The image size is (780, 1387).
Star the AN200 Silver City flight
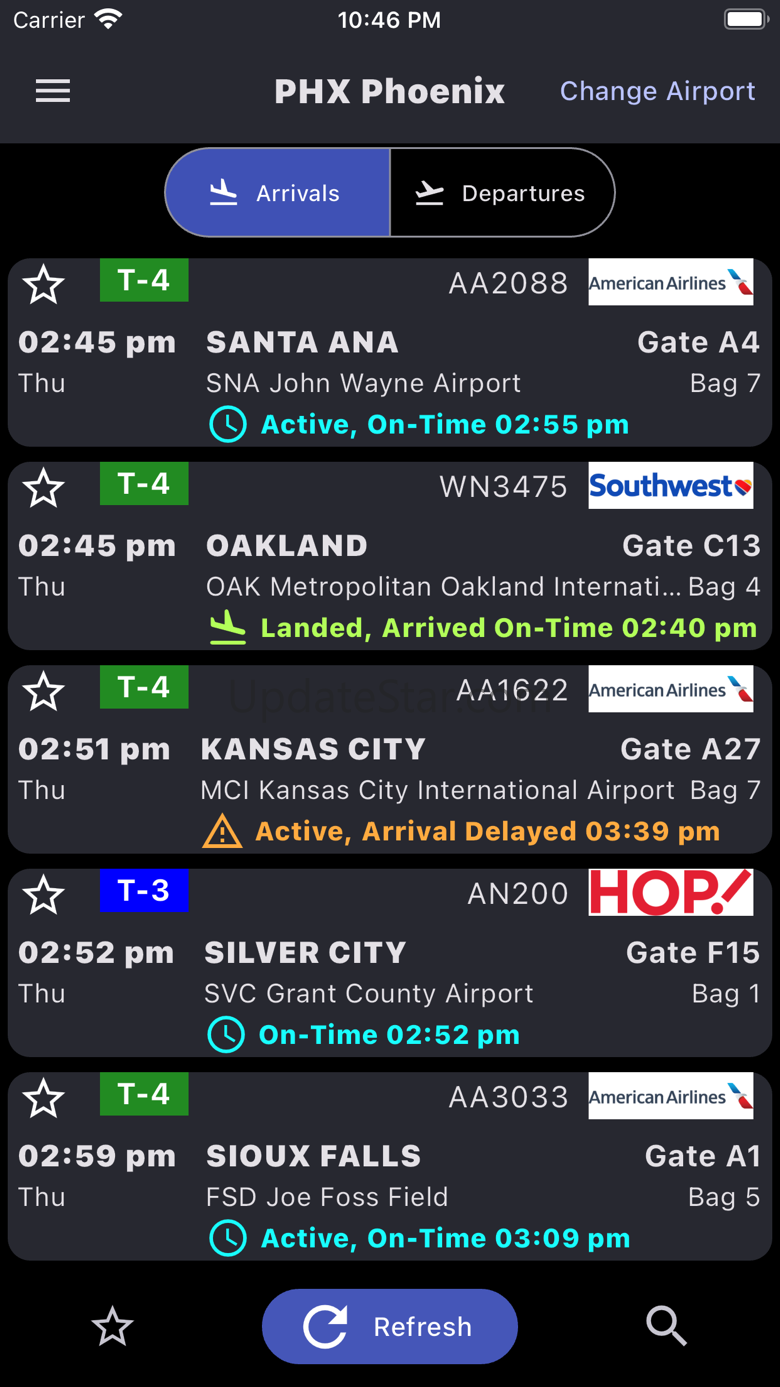[x=44, y=896]
